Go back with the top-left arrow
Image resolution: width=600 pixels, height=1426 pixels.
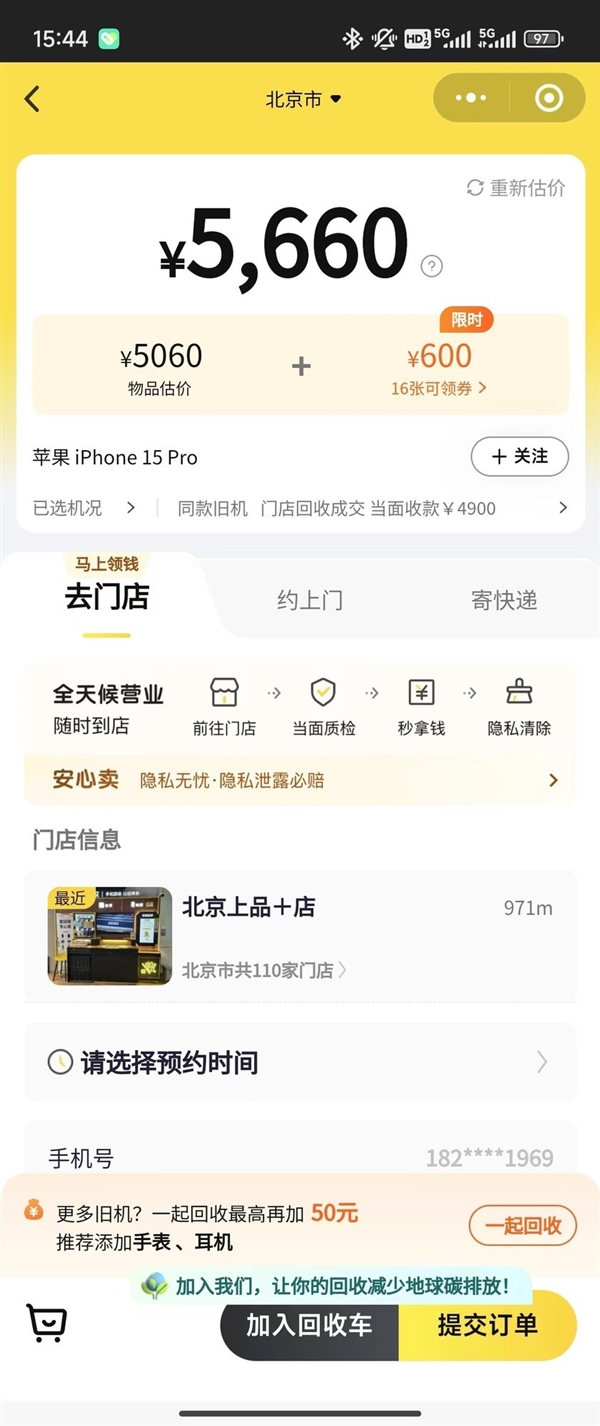coord(33,99)
